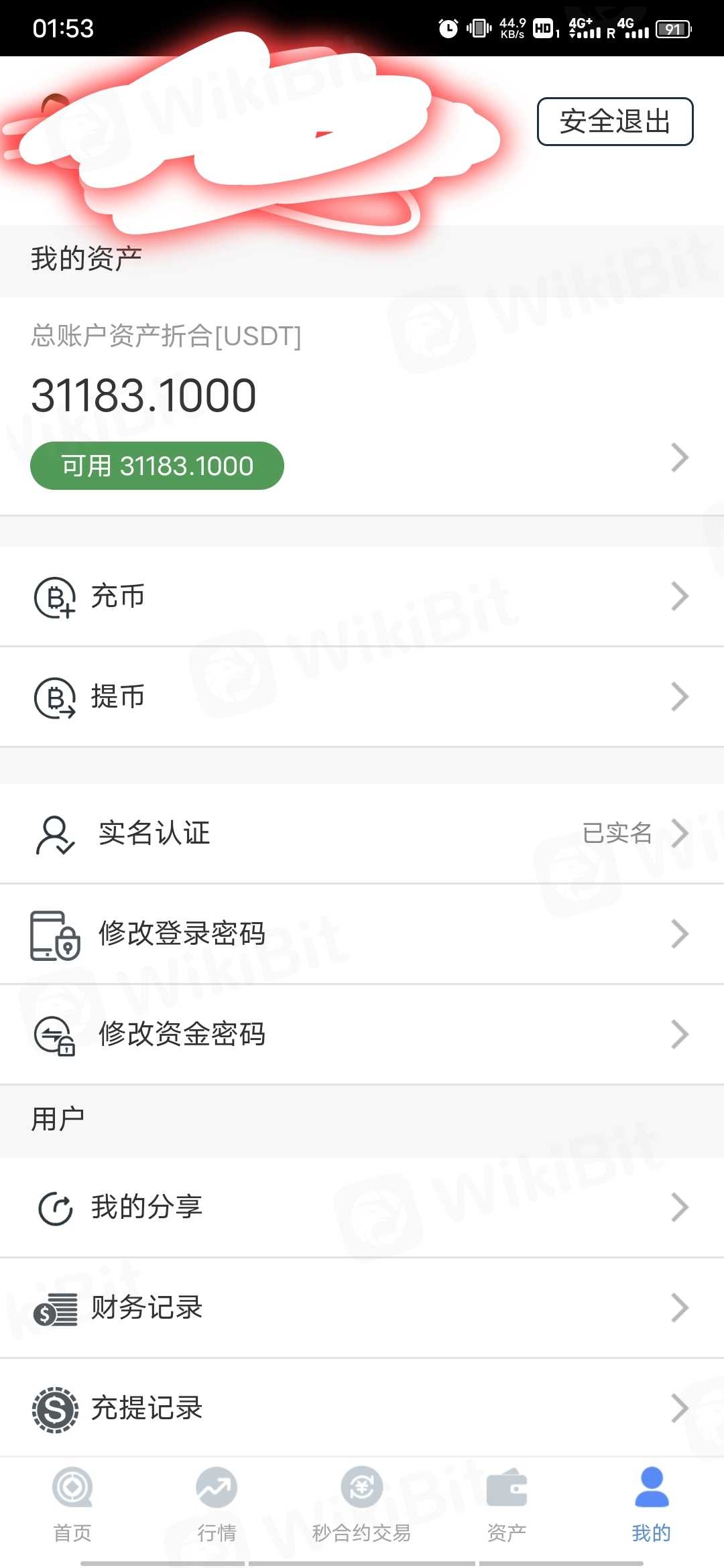This screenshot has width=724, height=1568.
Task: Open total account assets details chevron
Action: (x=679, y=458)
